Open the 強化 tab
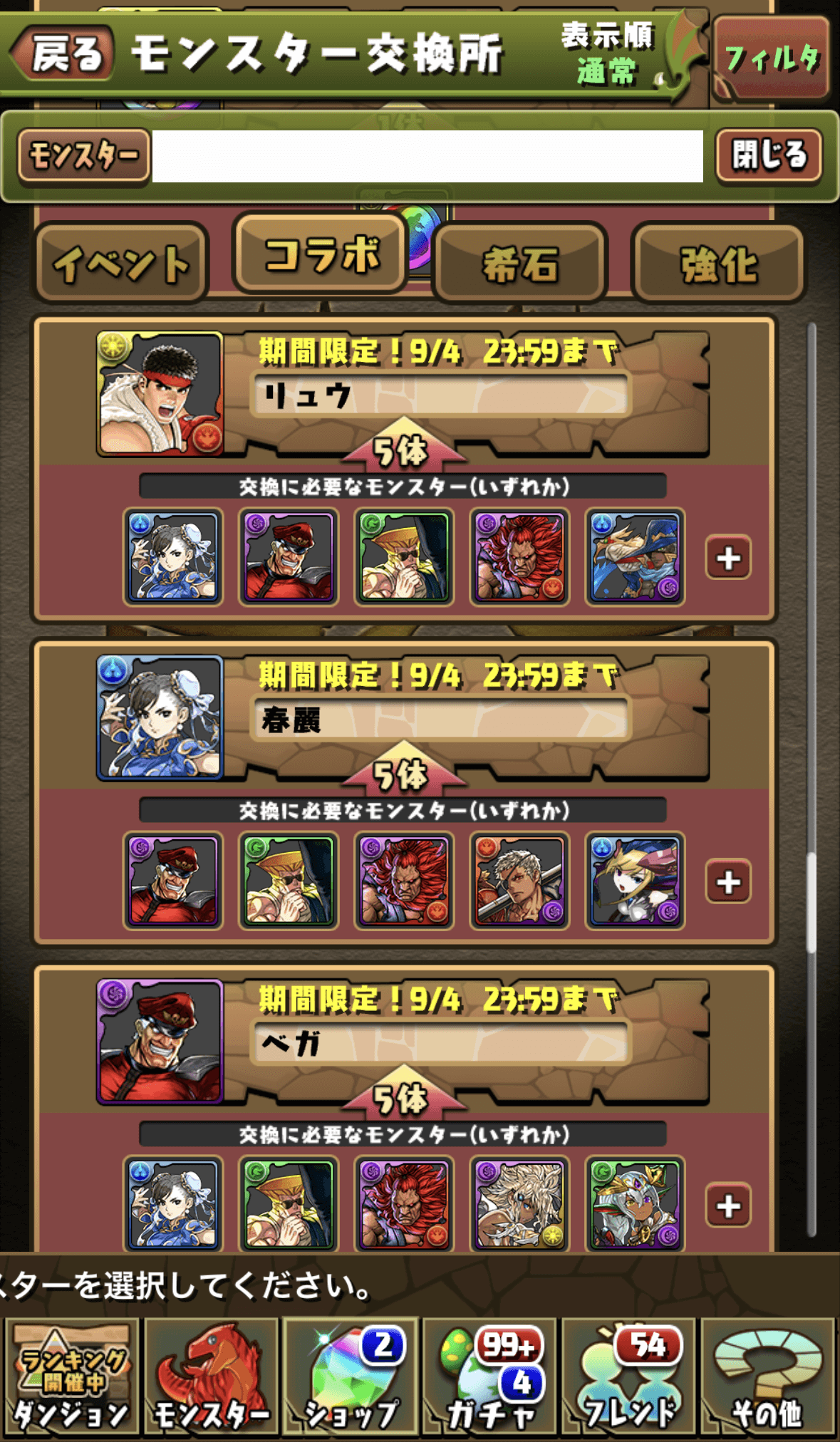The width and height of the screenshot is (840, 1442). click(x=718, y=264)
